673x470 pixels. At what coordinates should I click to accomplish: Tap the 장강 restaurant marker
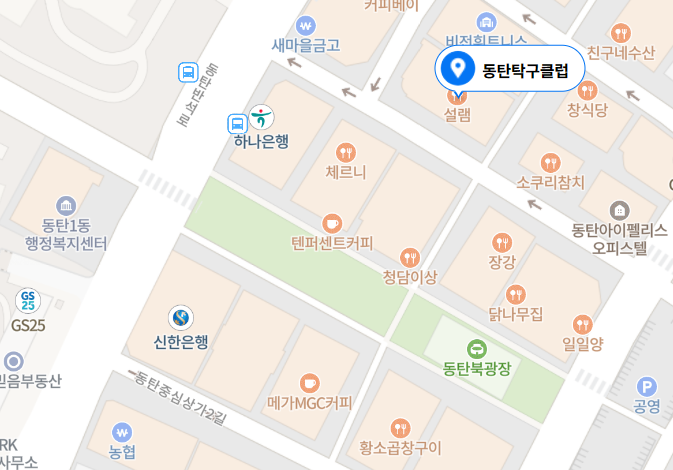pyautogui.click(x=502, y=242)
